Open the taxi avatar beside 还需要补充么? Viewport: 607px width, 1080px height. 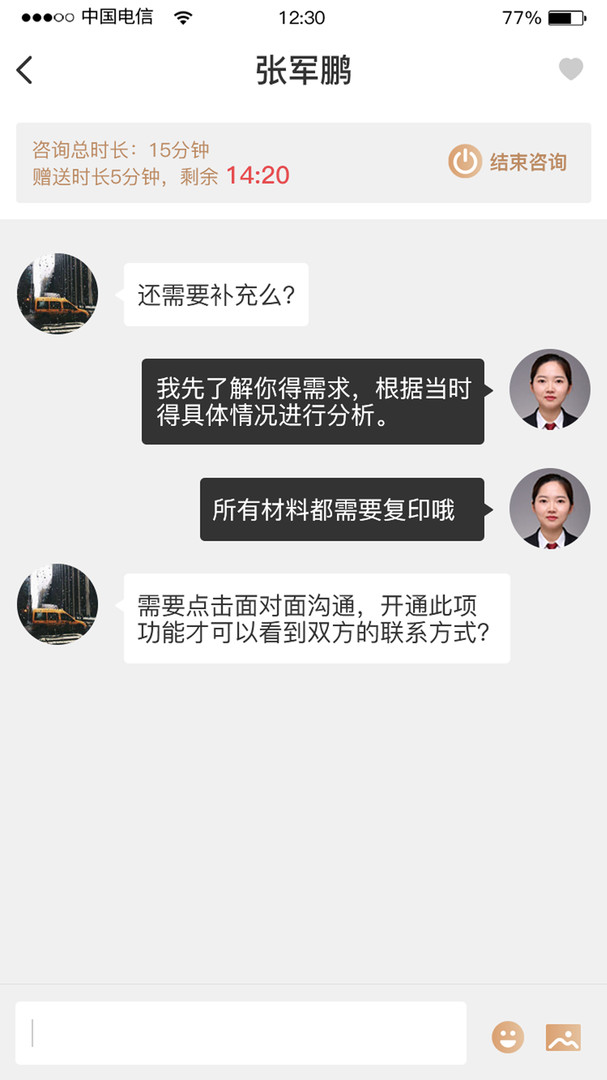pos(57,293)
